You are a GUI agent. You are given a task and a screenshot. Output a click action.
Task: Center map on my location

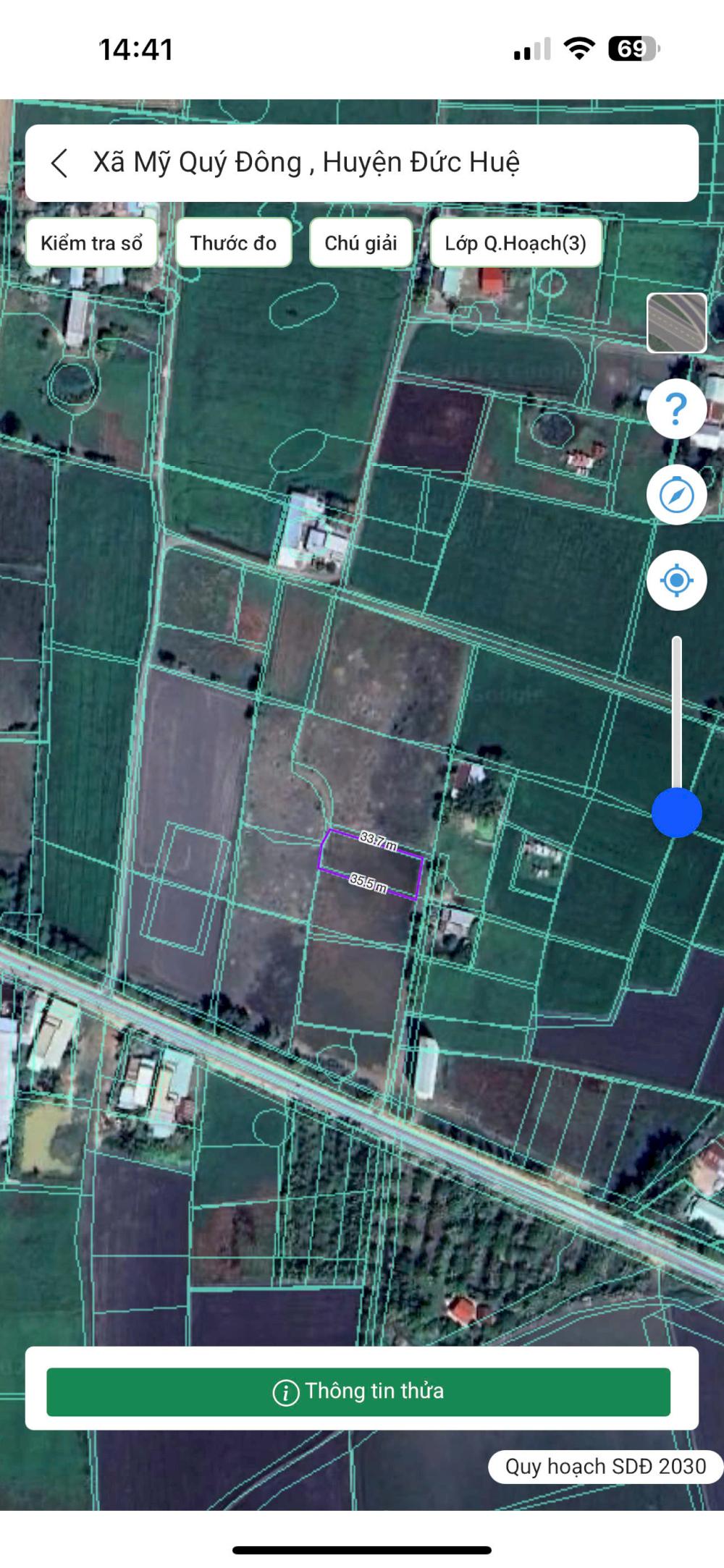[x=676, y=580]
